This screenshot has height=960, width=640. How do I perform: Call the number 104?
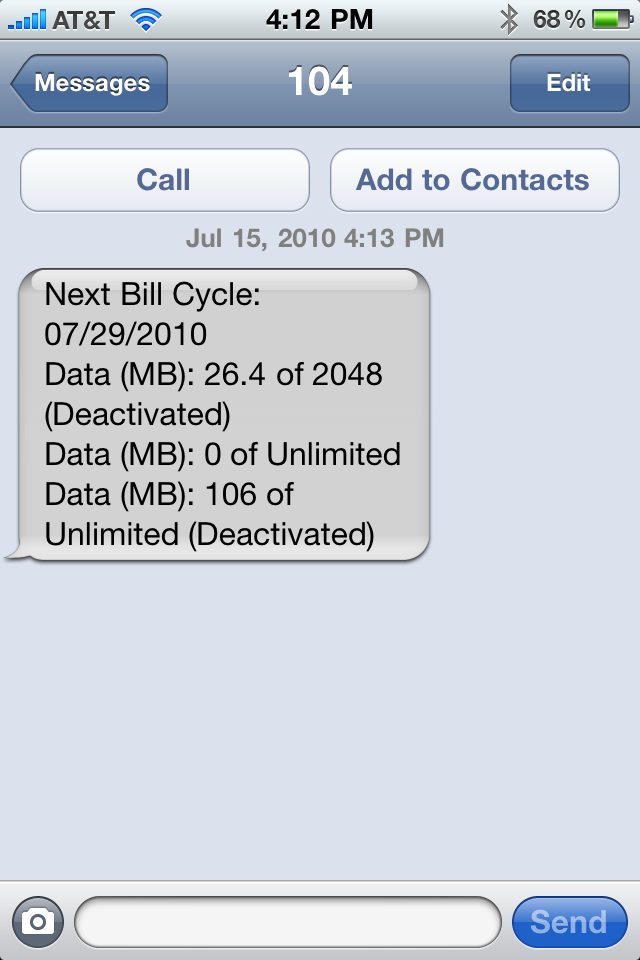tap(164, 180)
